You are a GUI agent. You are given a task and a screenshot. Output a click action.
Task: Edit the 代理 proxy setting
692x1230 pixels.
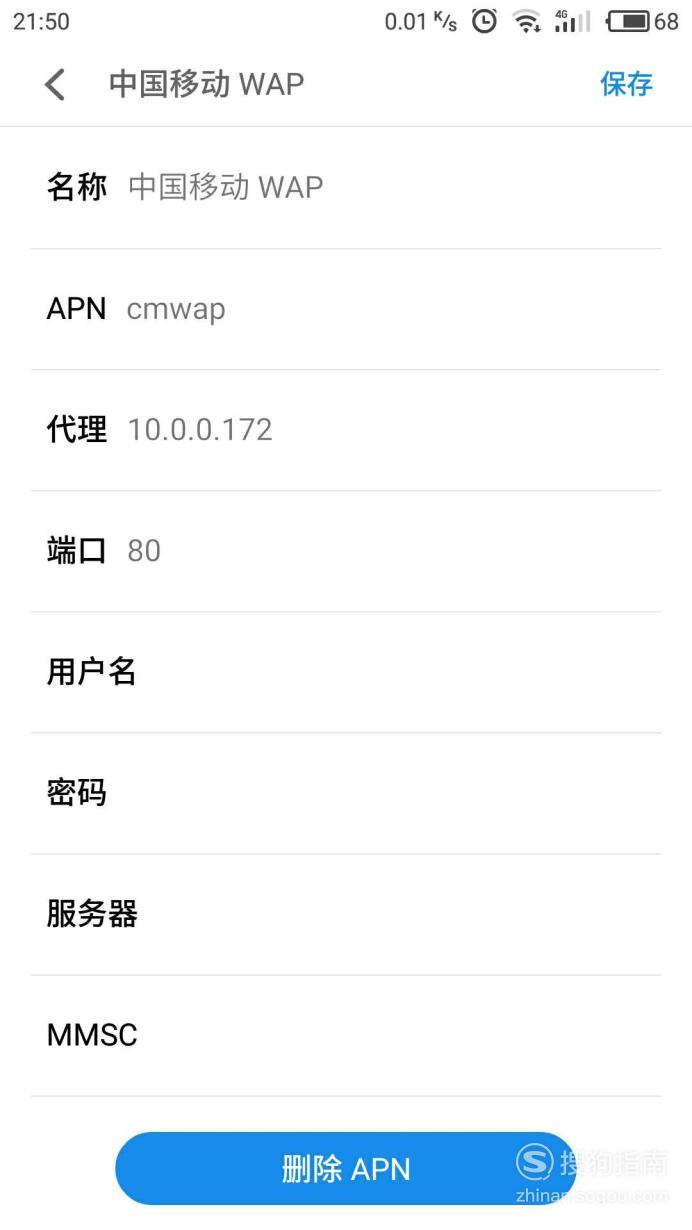tap(346, 430)
